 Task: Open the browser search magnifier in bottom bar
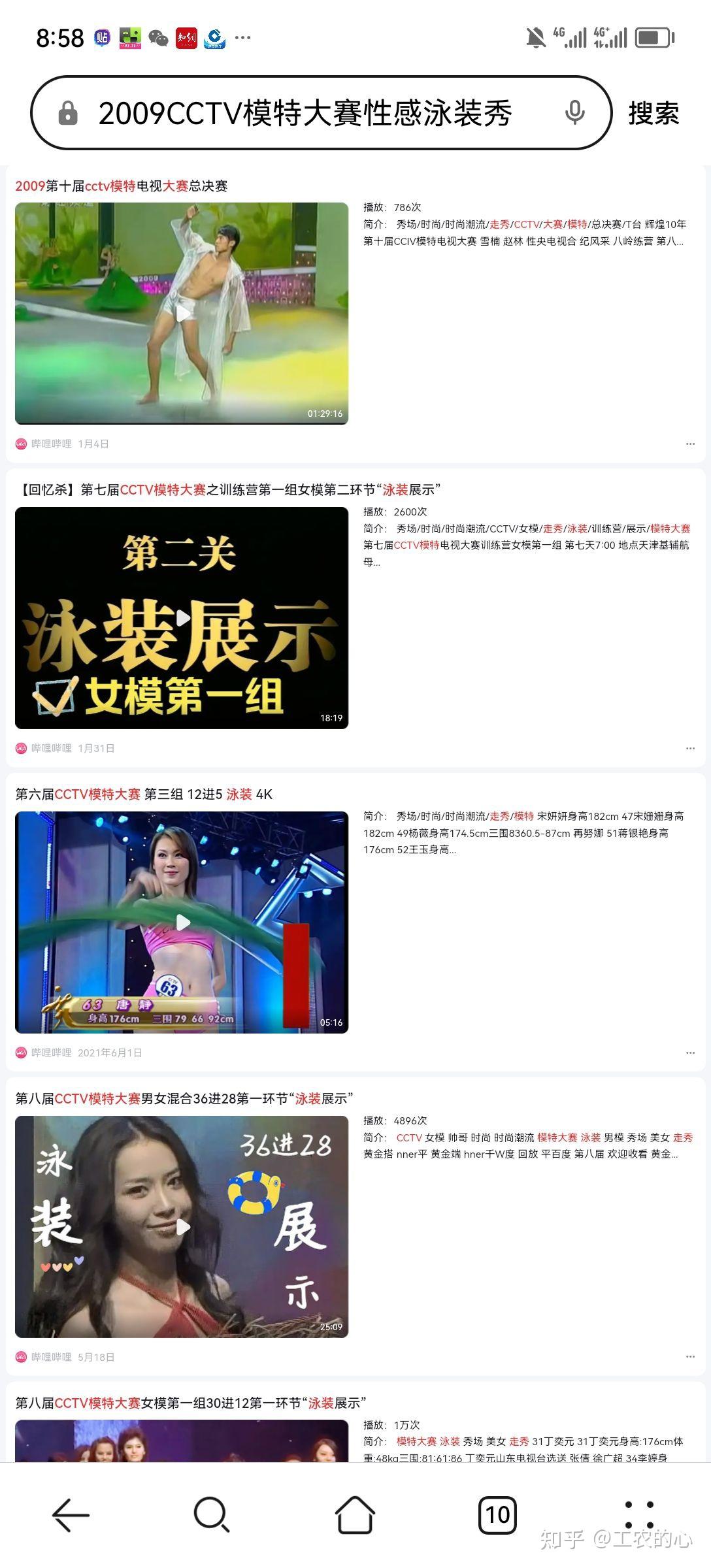pos(212,1514)
